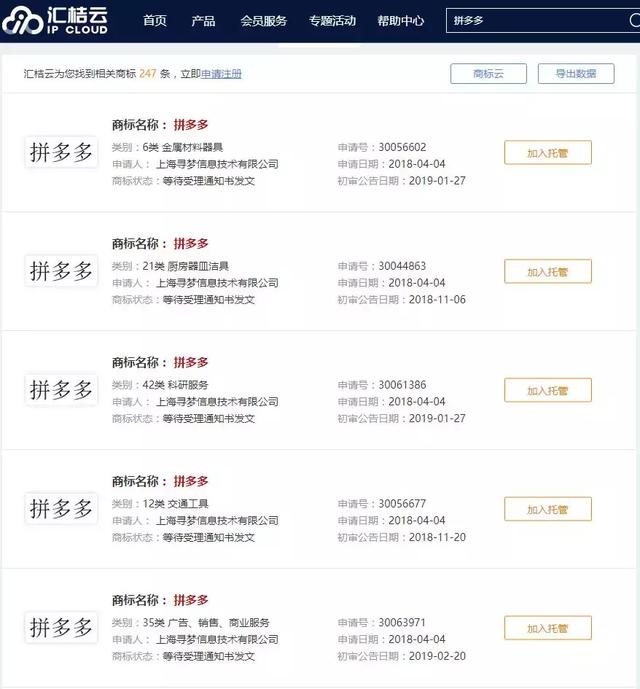The image size is (640, 689).
Task: Tap 加入托管 for application 30063971
Action: (548, 628)
